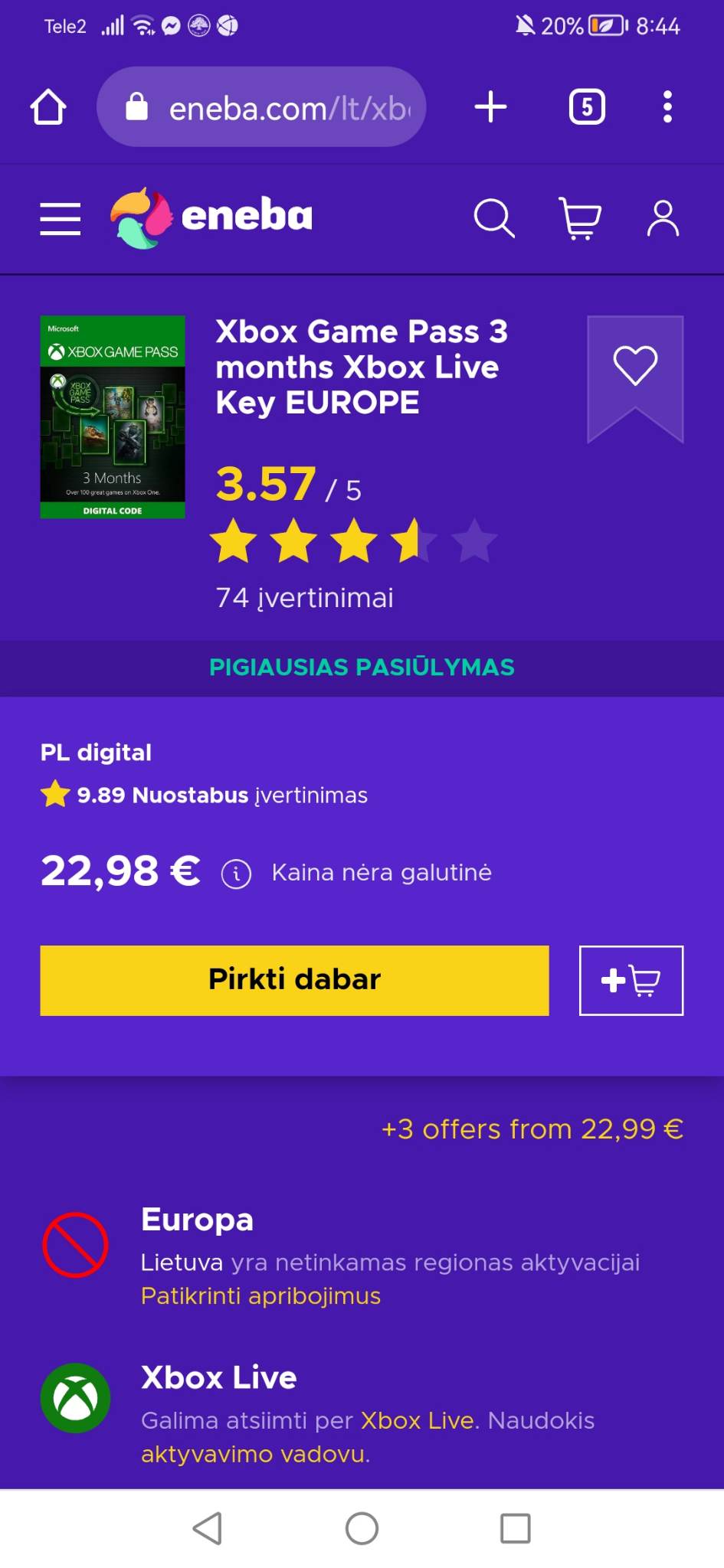Open the Eneba search
This screenshot has width=724, height=1568.
(493, 219)
